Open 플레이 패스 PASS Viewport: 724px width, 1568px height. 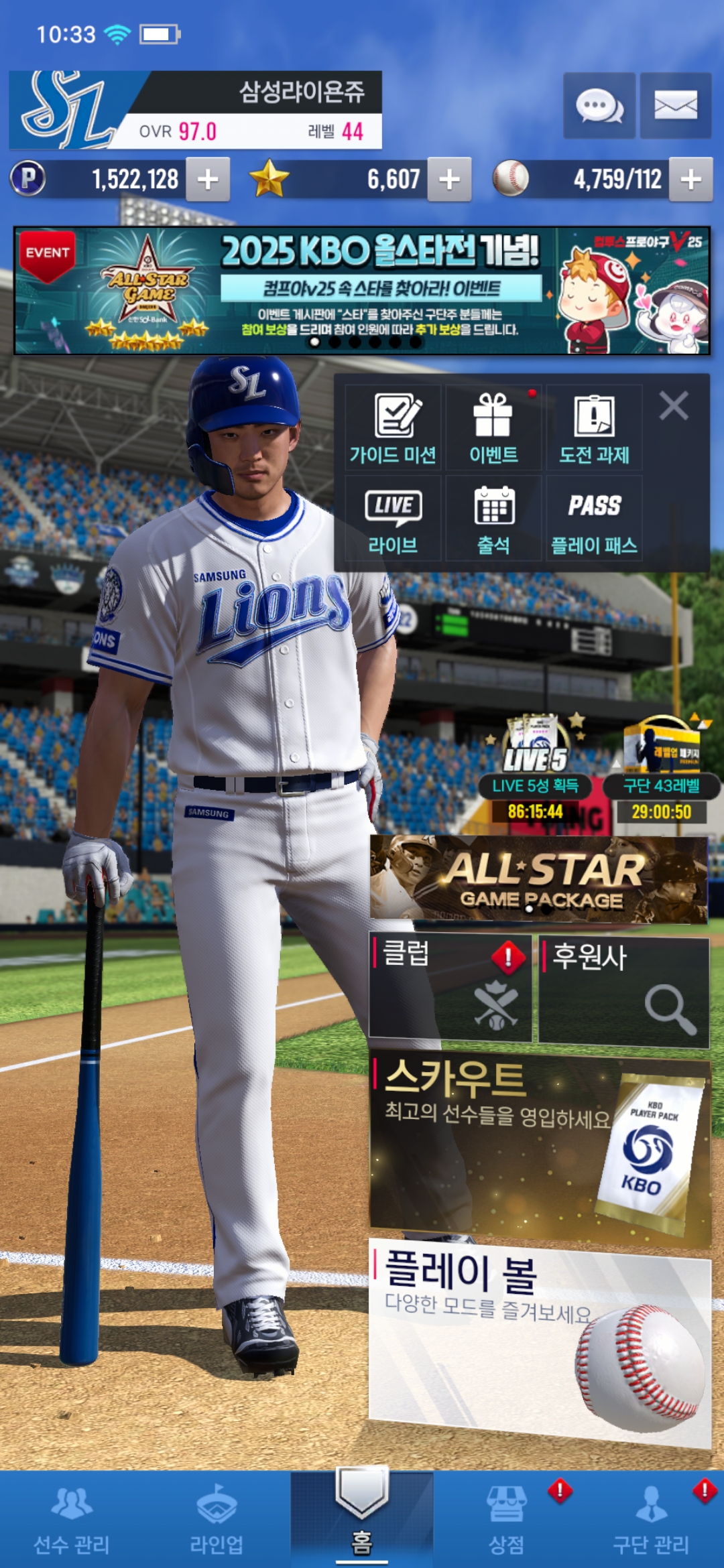pos(594,519)
